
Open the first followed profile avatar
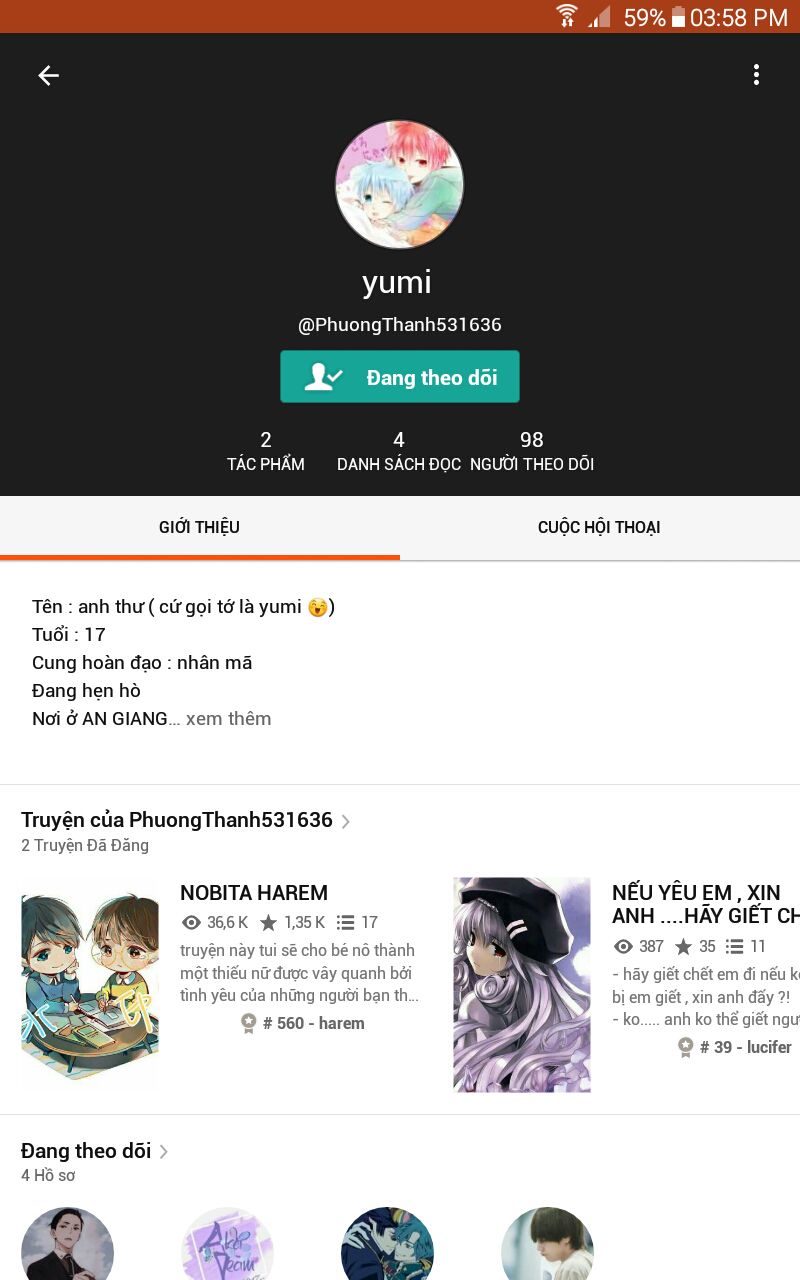coord(67,1246)
